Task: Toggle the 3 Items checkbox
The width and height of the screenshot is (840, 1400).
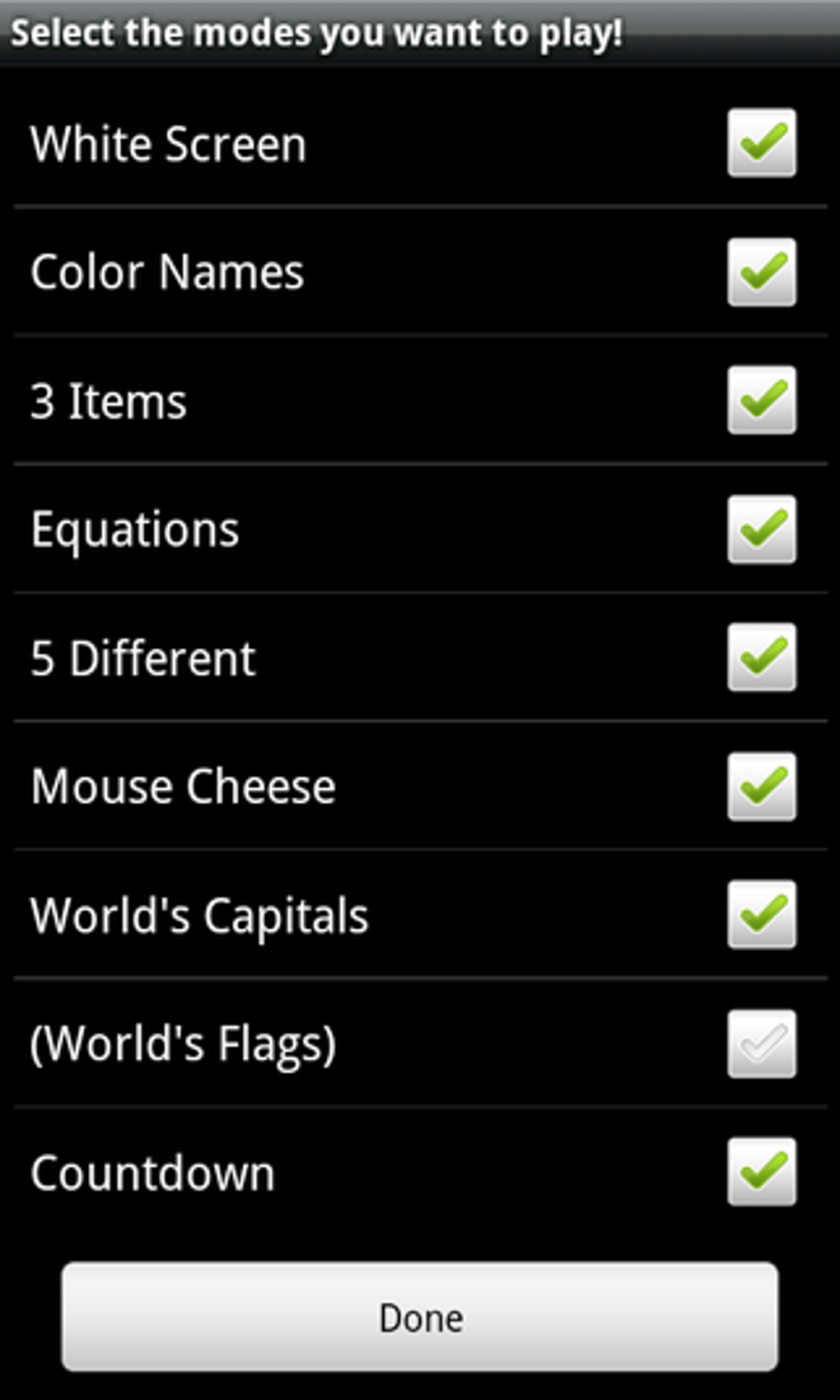Action: 762,401
